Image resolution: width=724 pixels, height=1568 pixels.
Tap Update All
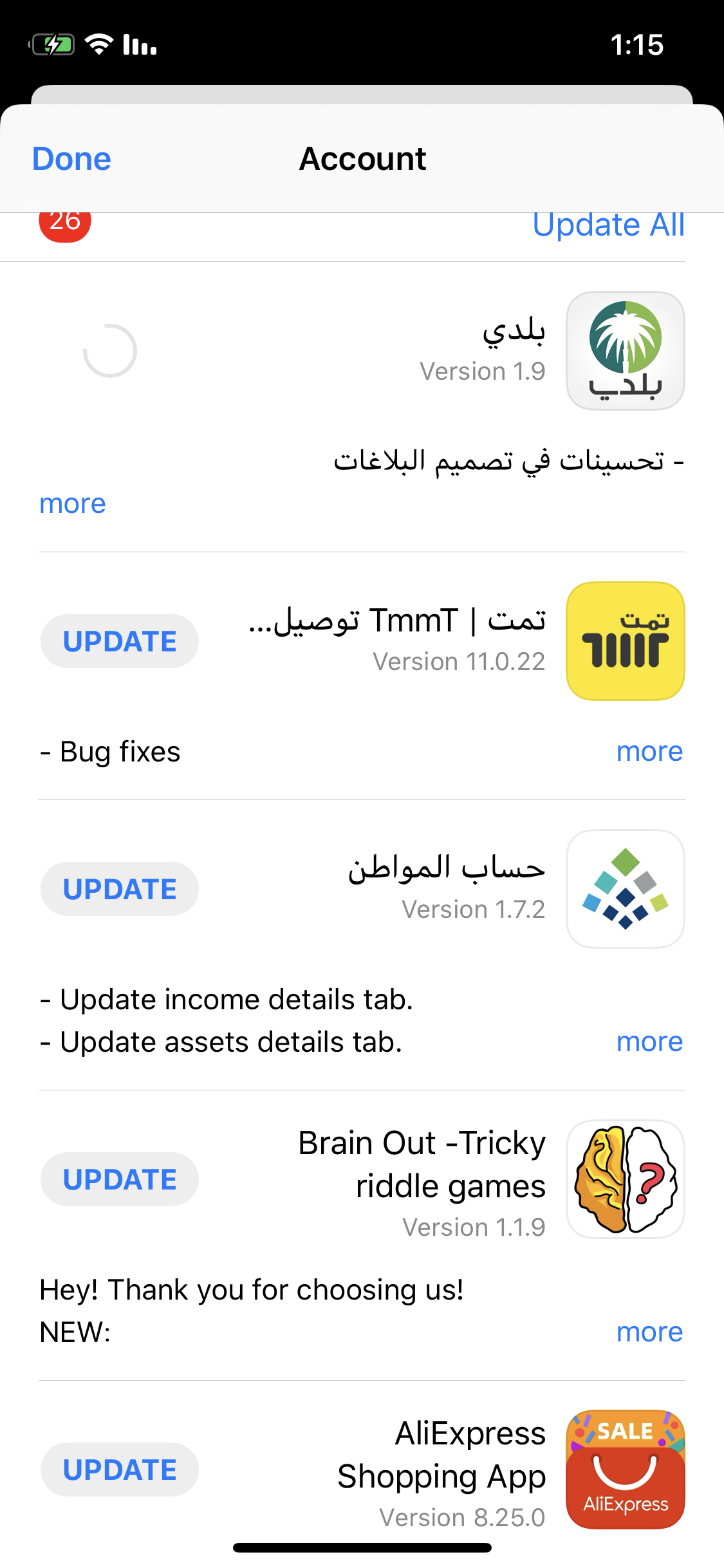pos(608,226)
